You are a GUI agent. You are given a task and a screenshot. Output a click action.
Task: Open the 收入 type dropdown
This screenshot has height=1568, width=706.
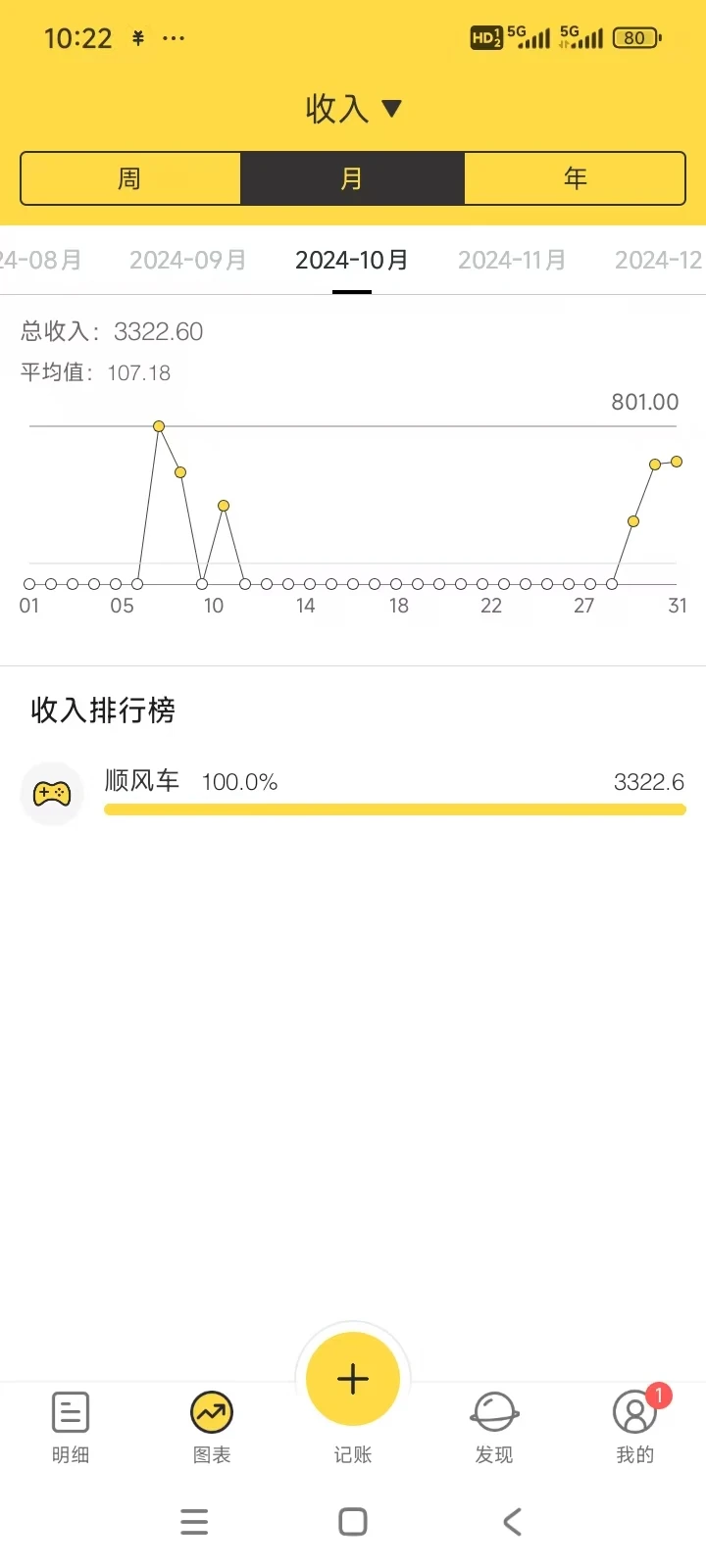tap(353, 108)
